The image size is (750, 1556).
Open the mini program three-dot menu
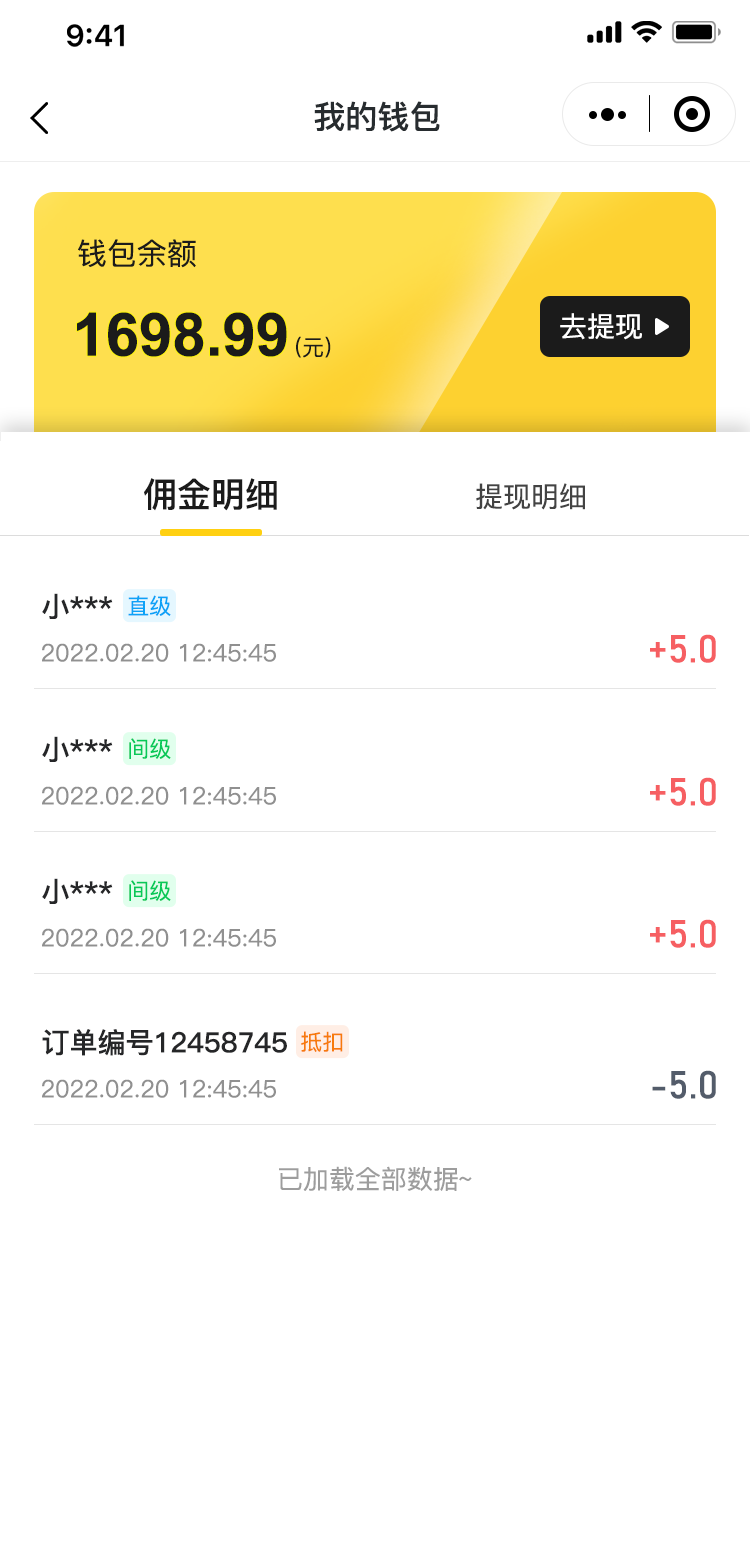coord(607,115)
